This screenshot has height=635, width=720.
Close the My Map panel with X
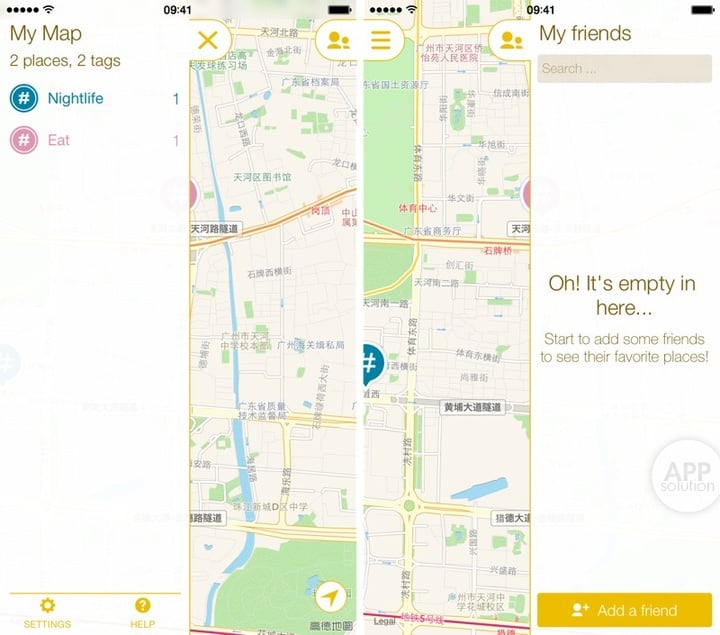click(x=208, y=41)
